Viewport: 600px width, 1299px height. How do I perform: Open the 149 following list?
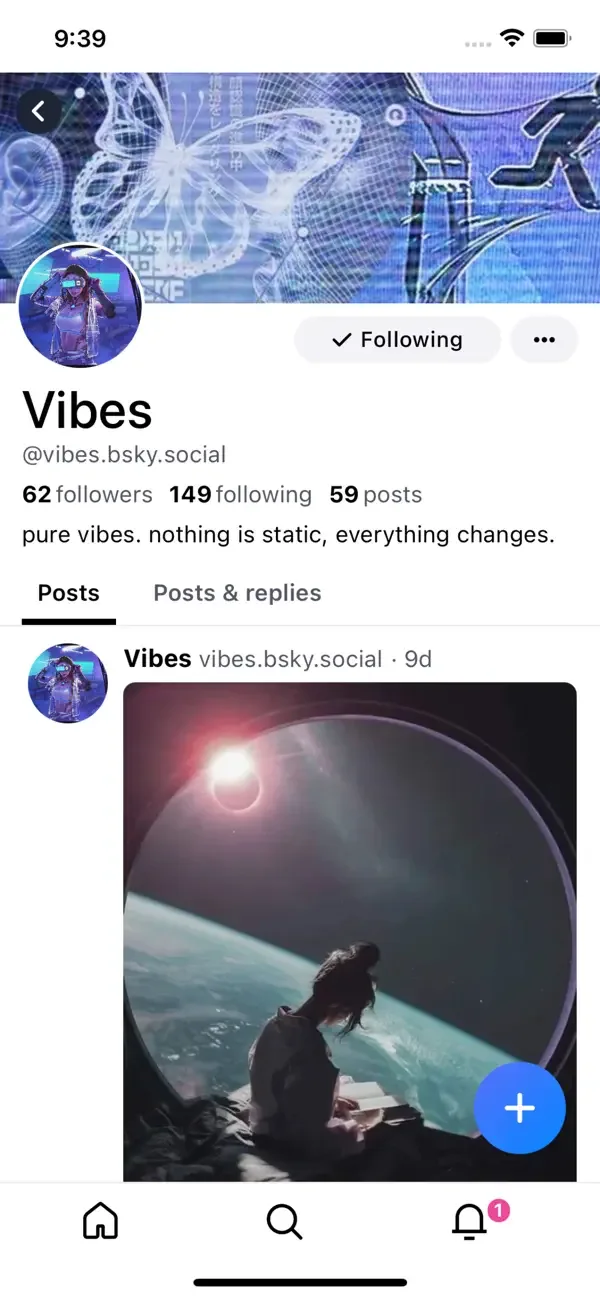click(x=240, y=495)
